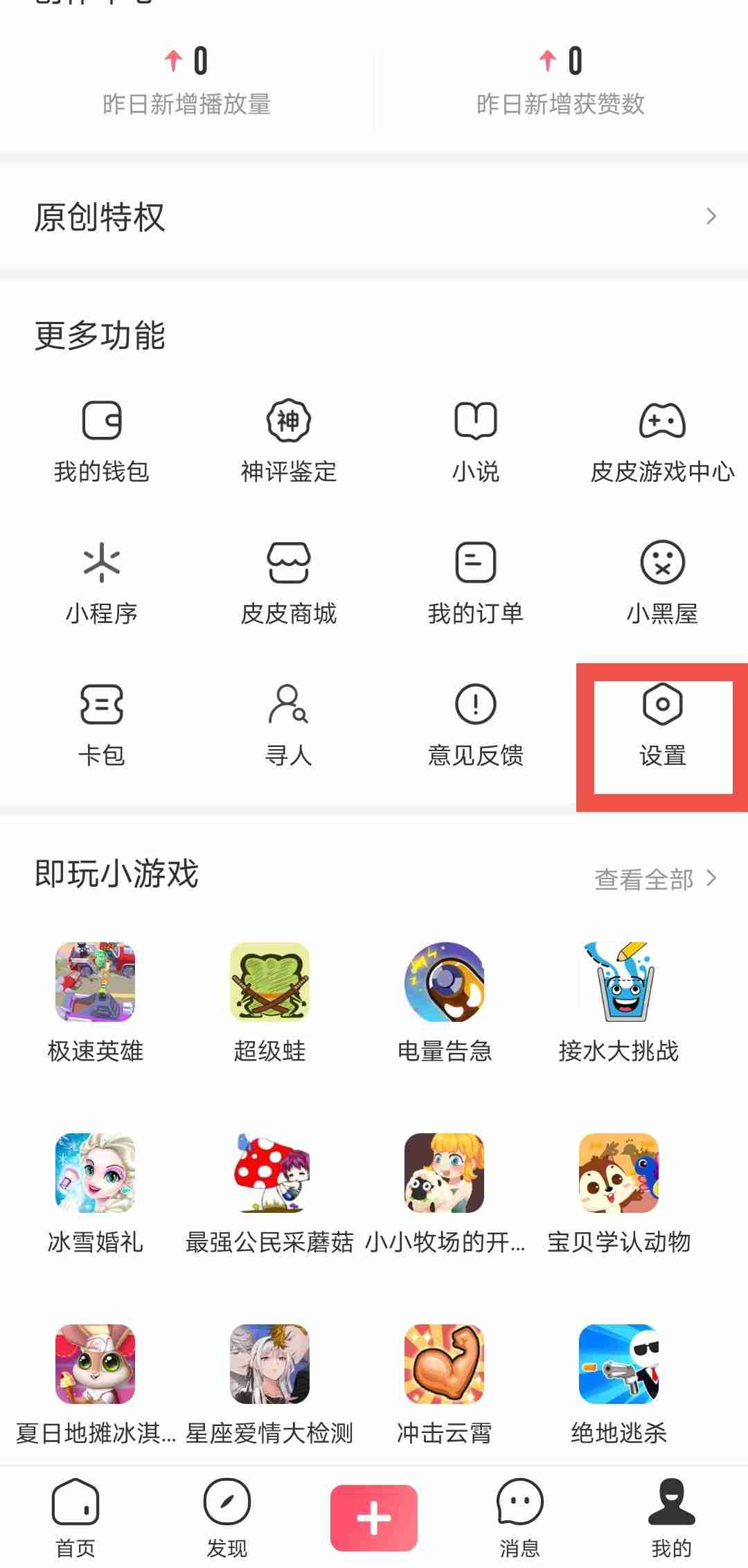Screen dimensions: 748x1568
Task: Open 意见反馈 feedback icon
Action: [474, 723]
